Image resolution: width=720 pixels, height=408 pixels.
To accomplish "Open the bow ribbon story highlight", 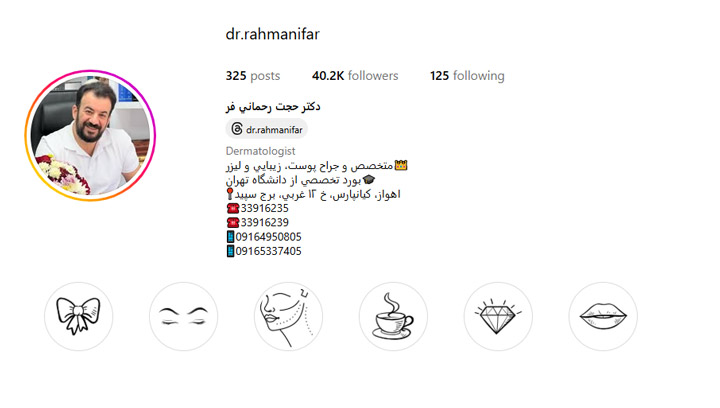I will (79, 316).
